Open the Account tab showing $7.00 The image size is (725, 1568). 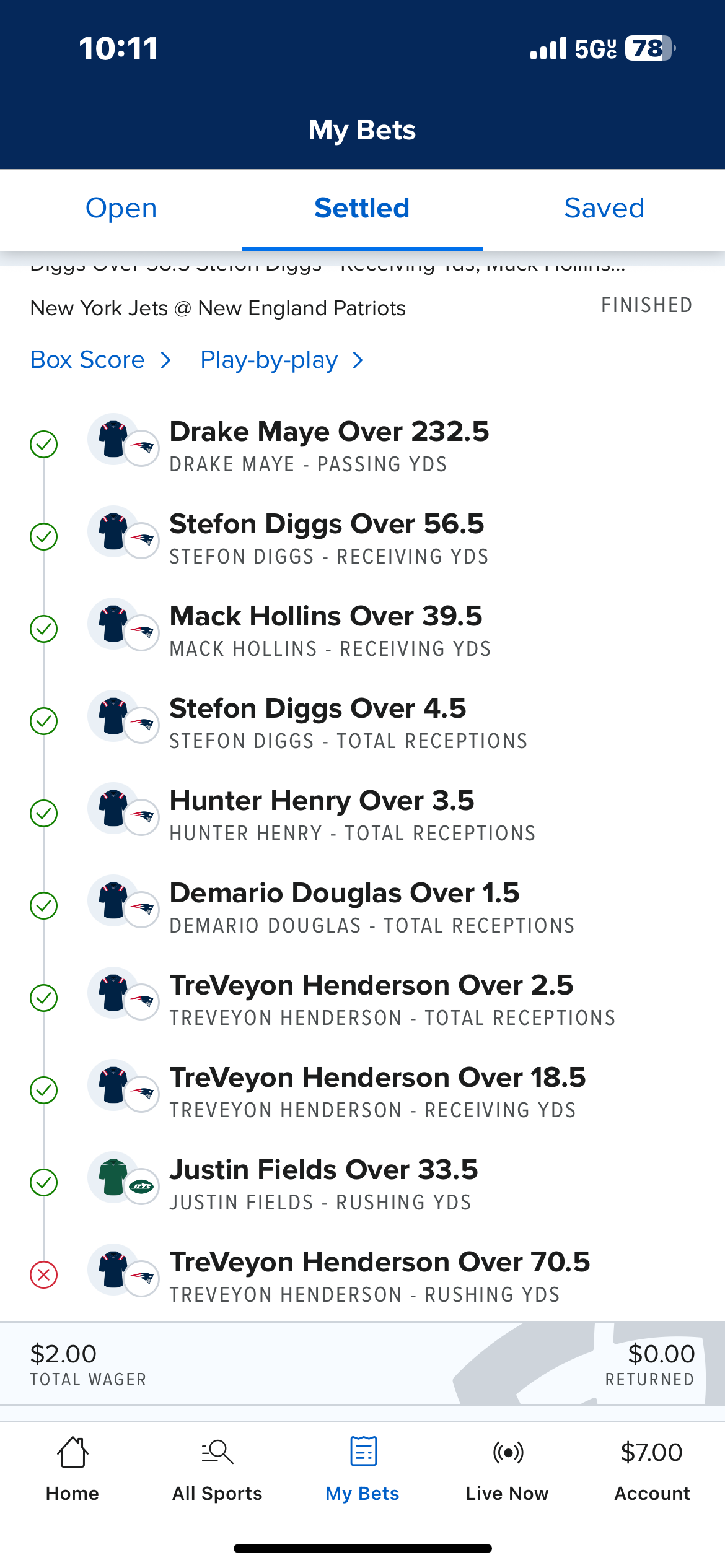coord(652,1469)
